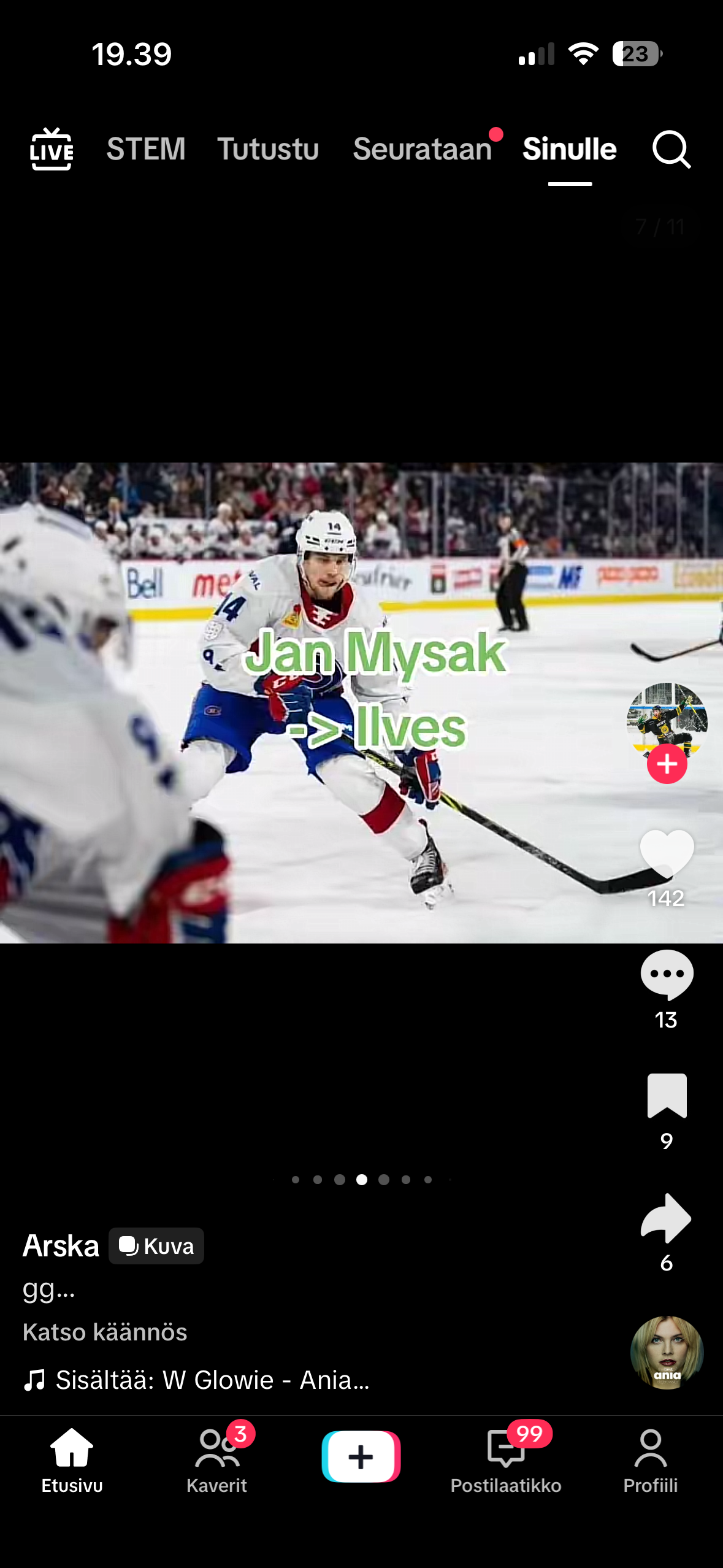723x1568 pixels.
Task: Switch to the Profiili tab
Action: pyautogui.click(x=650, y=1459)
